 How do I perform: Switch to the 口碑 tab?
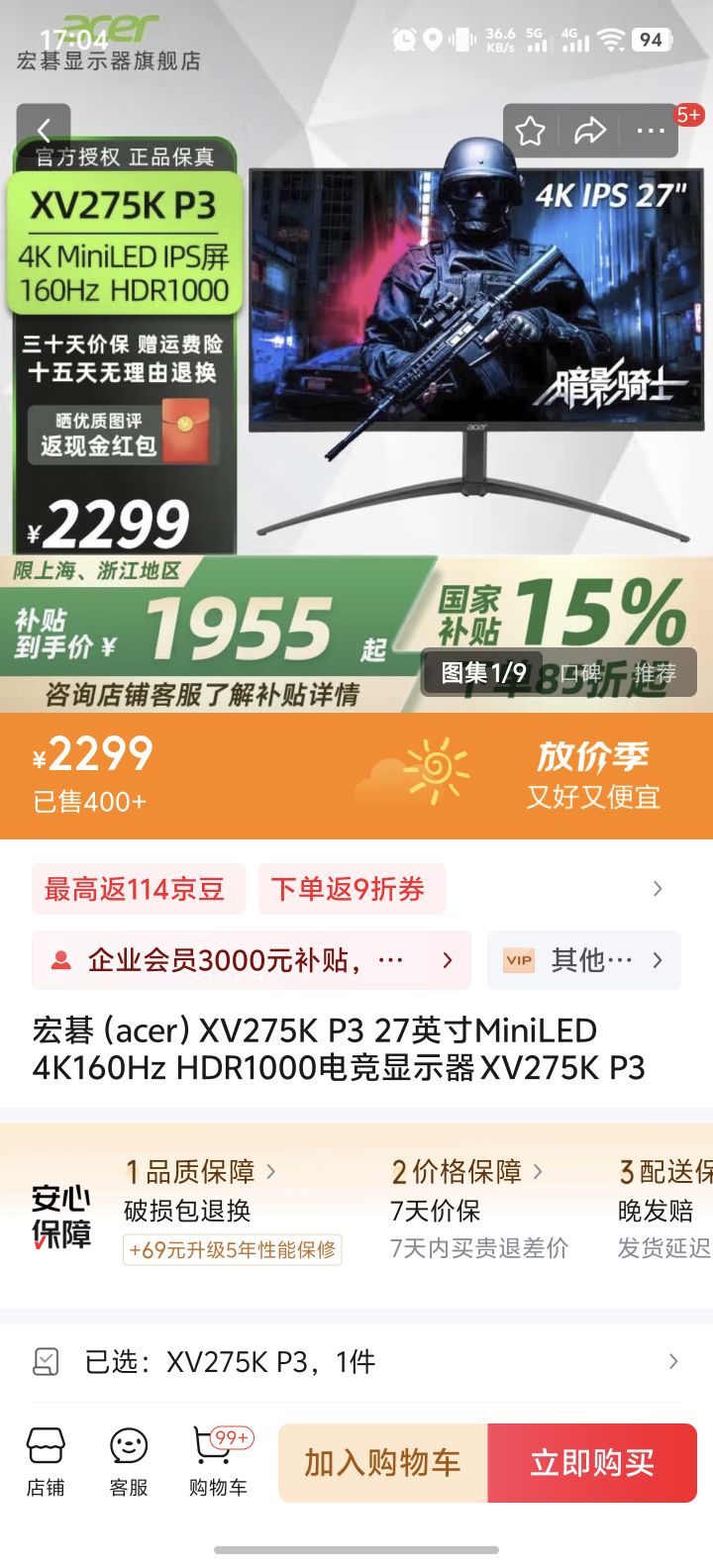tap(579, 672)
